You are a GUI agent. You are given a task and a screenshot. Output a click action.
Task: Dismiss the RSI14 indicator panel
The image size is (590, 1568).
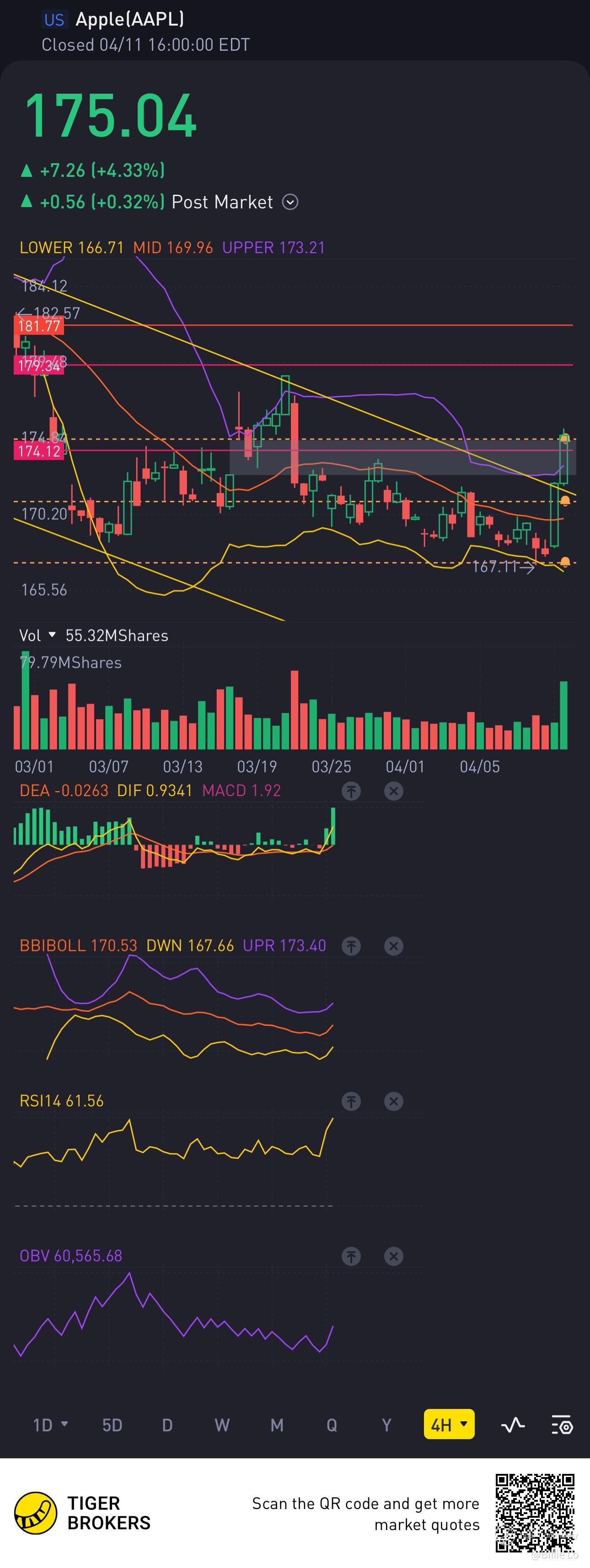[x=394, y=1101]
